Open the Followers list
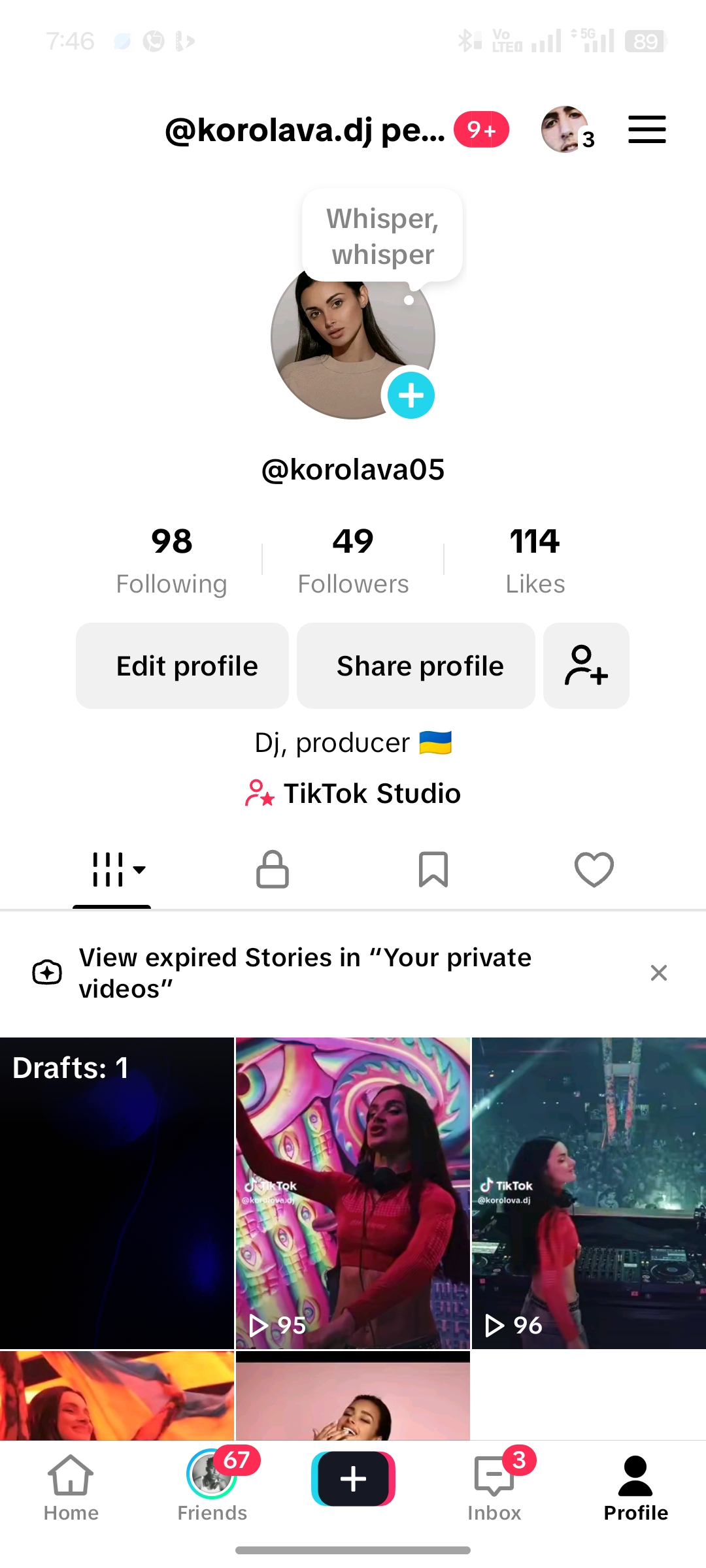706x1568 pixels. click(353, 561)
